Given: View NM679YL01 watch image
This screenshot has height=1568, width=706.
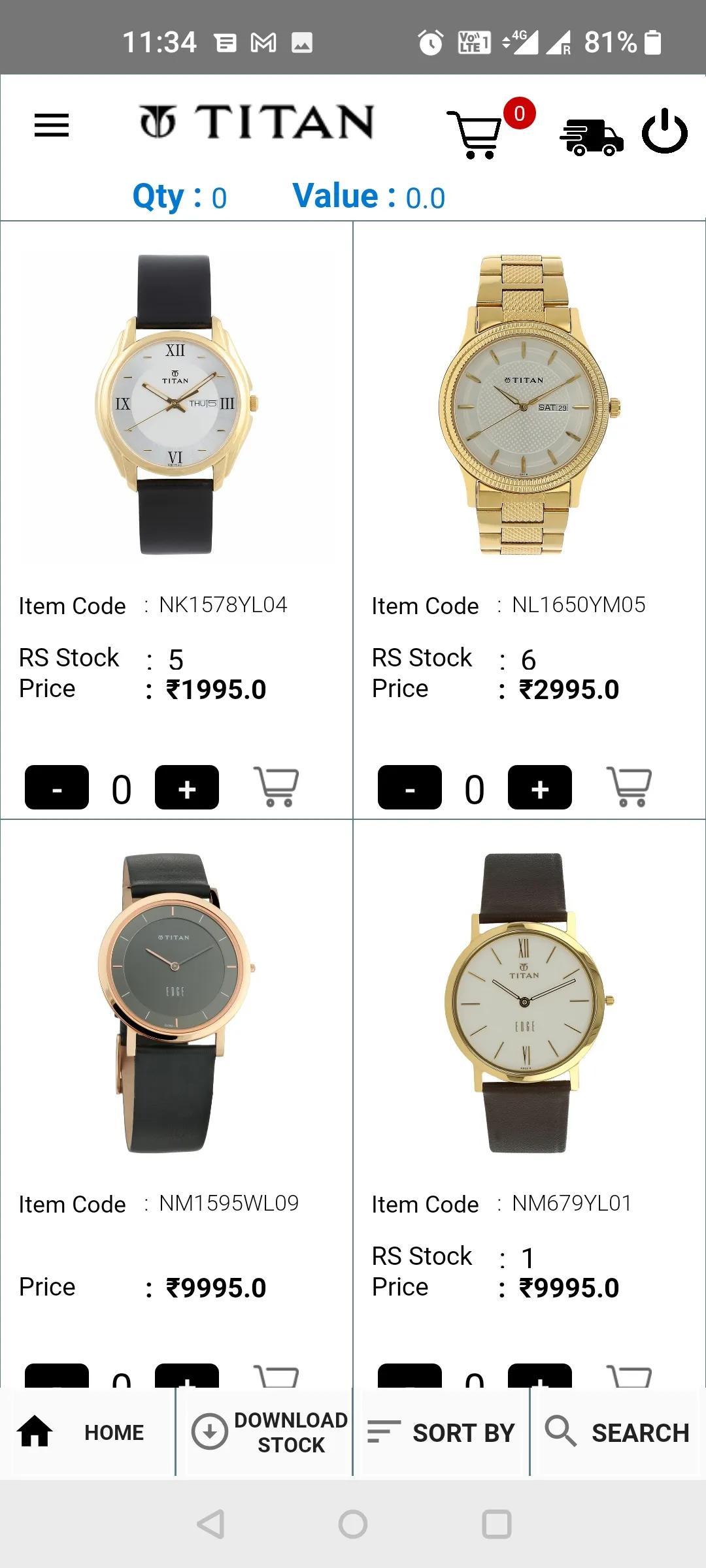Looking at the screenshot, I should point(529,1003).
